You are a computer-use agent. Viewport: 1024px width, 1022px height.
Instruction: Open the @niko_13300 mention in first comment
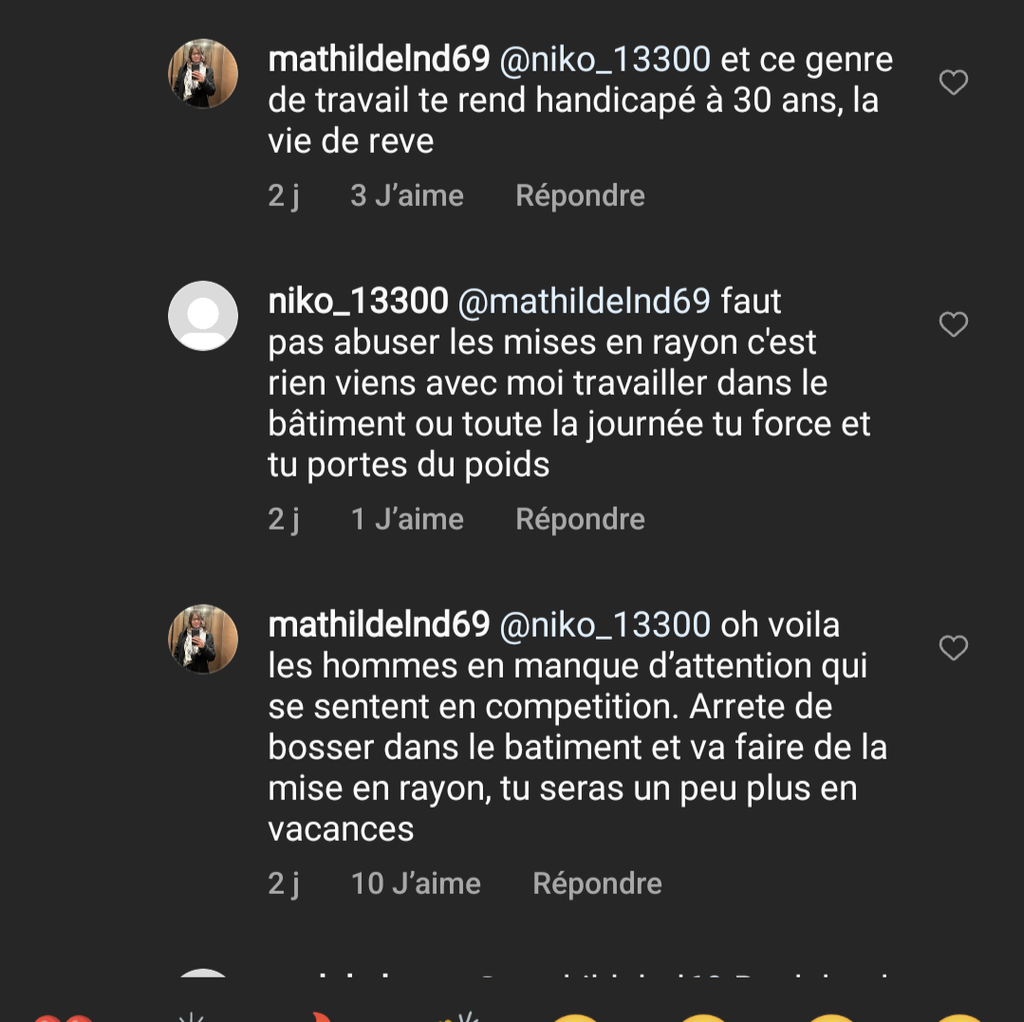tap(604, 60)
